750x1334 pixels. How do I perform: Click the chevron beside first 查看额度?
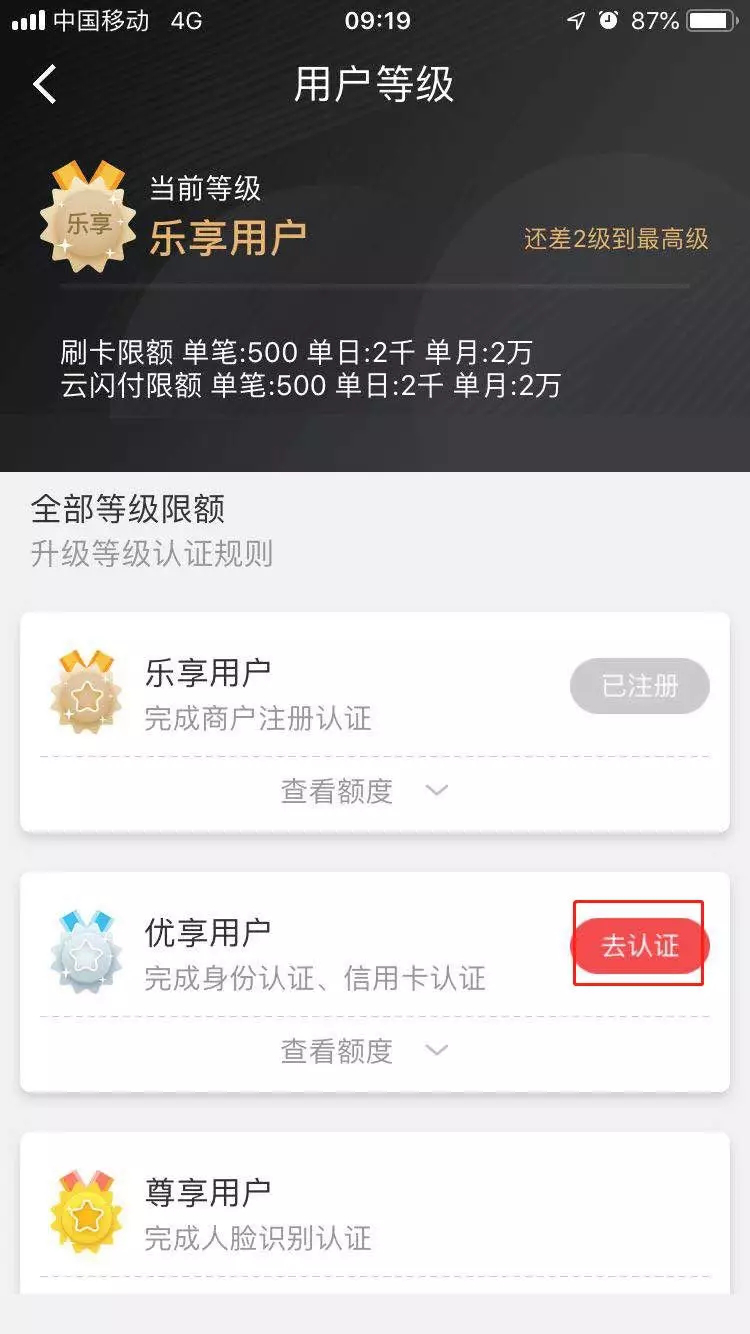(x=436, y=791)
